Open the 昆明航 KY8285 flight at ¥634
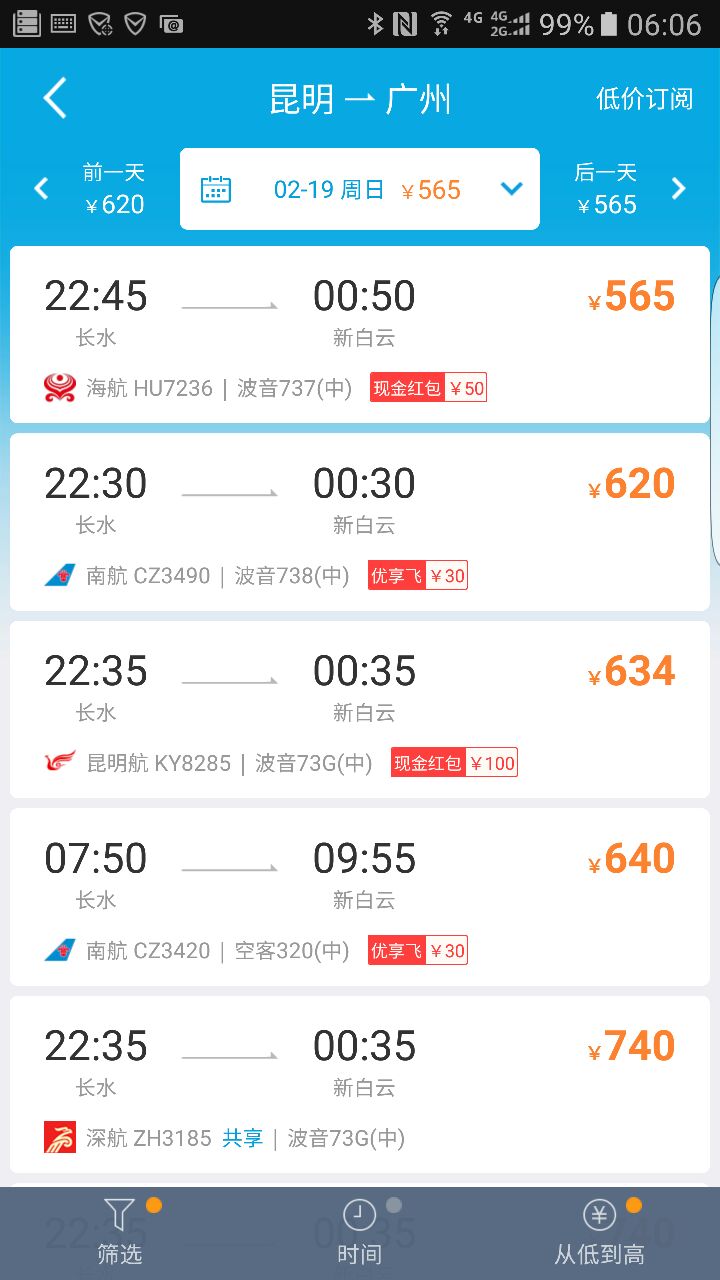The height and width of the screenshot is (1280, 720). [x=360, y=710]
